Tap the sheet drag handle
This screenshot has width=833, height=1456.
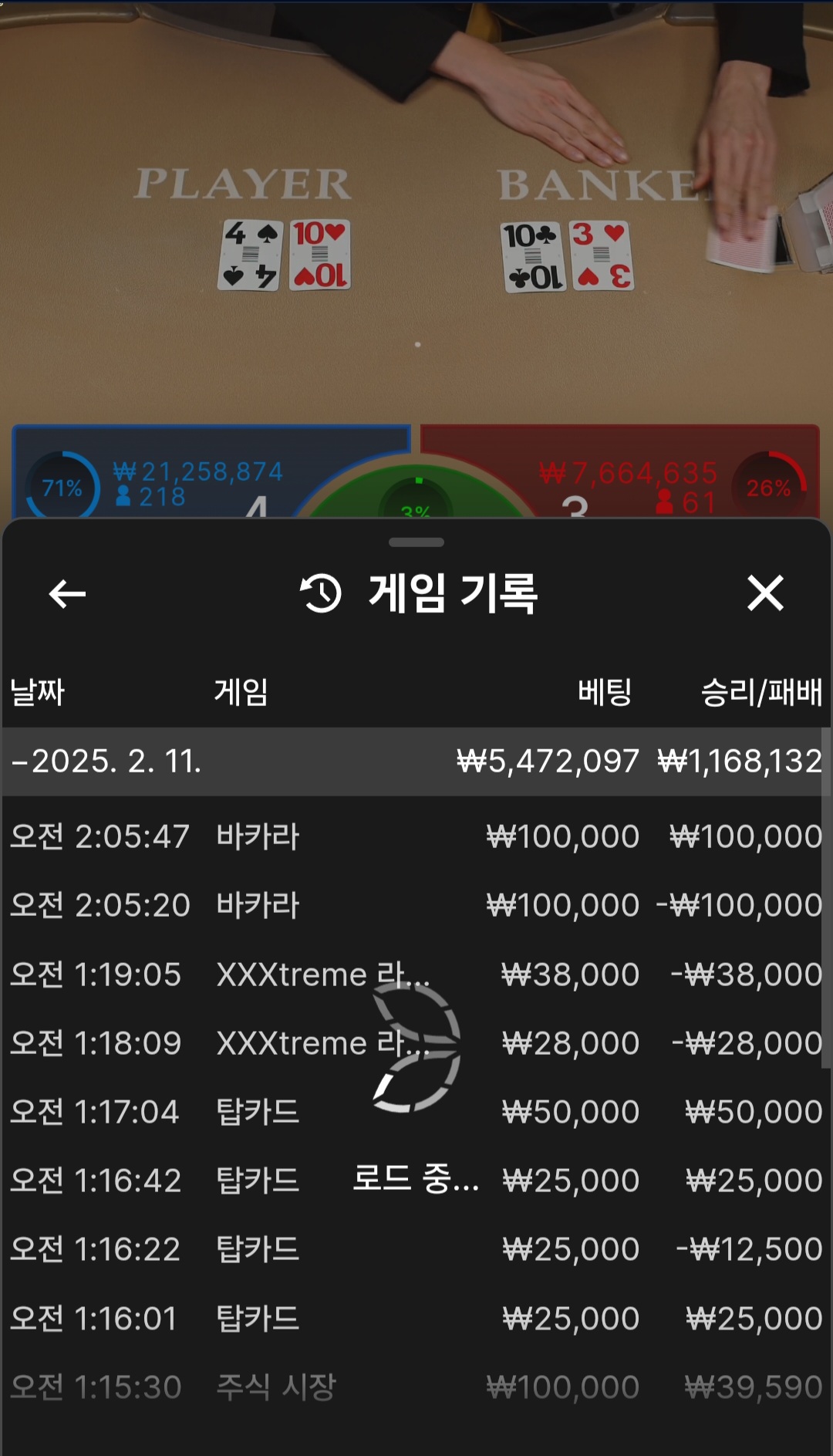coord(416,542)
